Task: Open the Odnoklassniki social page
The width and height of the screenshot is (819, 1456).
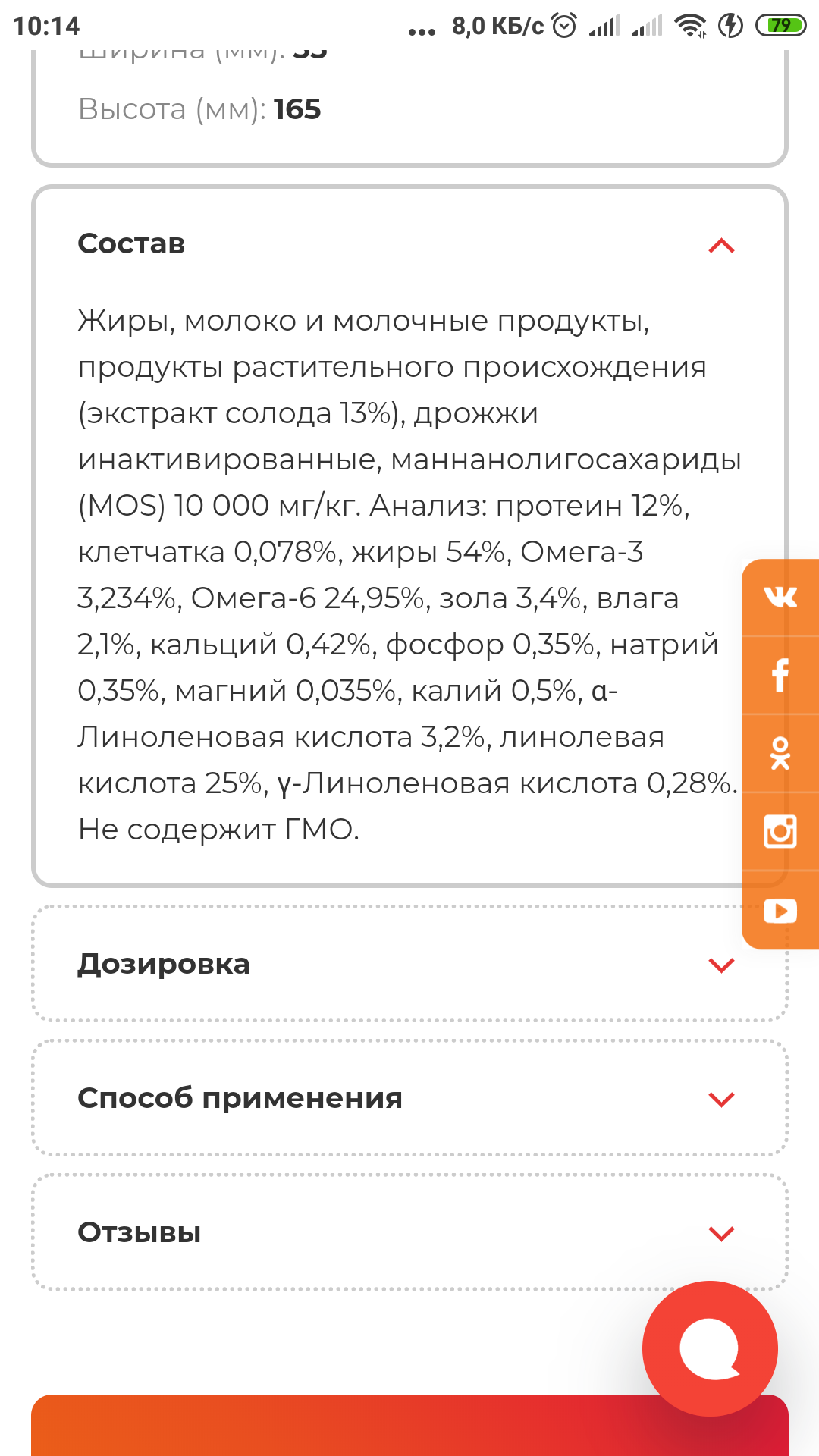Action: (780, 754)
